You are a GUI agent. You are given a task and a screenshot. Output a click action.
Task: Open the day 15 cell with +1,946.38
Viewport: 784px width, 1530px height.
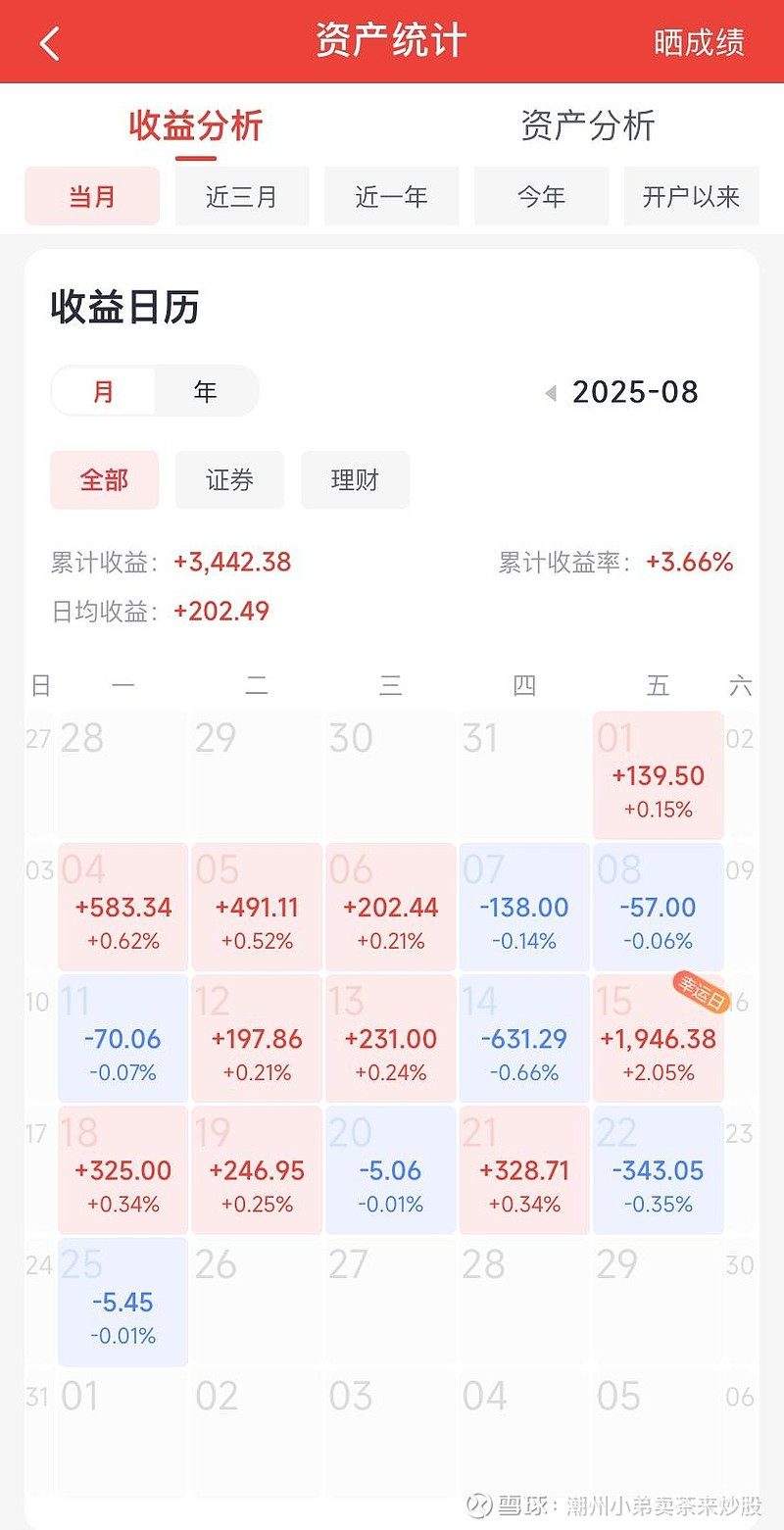pyautogui.click(x=659, y=1038)
